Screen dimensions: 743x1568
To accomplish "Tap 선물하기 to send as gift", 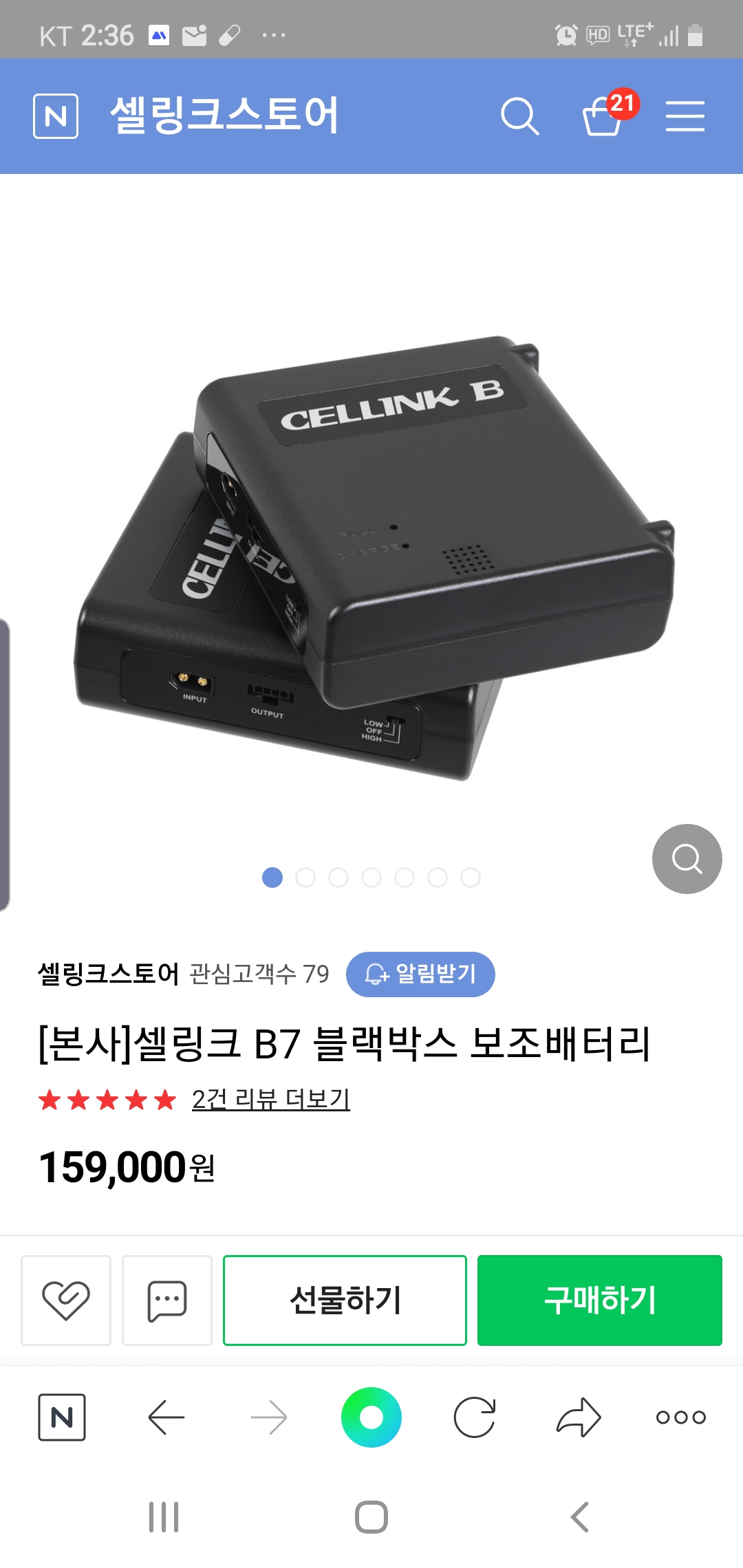I will (x=345, y=1300).
